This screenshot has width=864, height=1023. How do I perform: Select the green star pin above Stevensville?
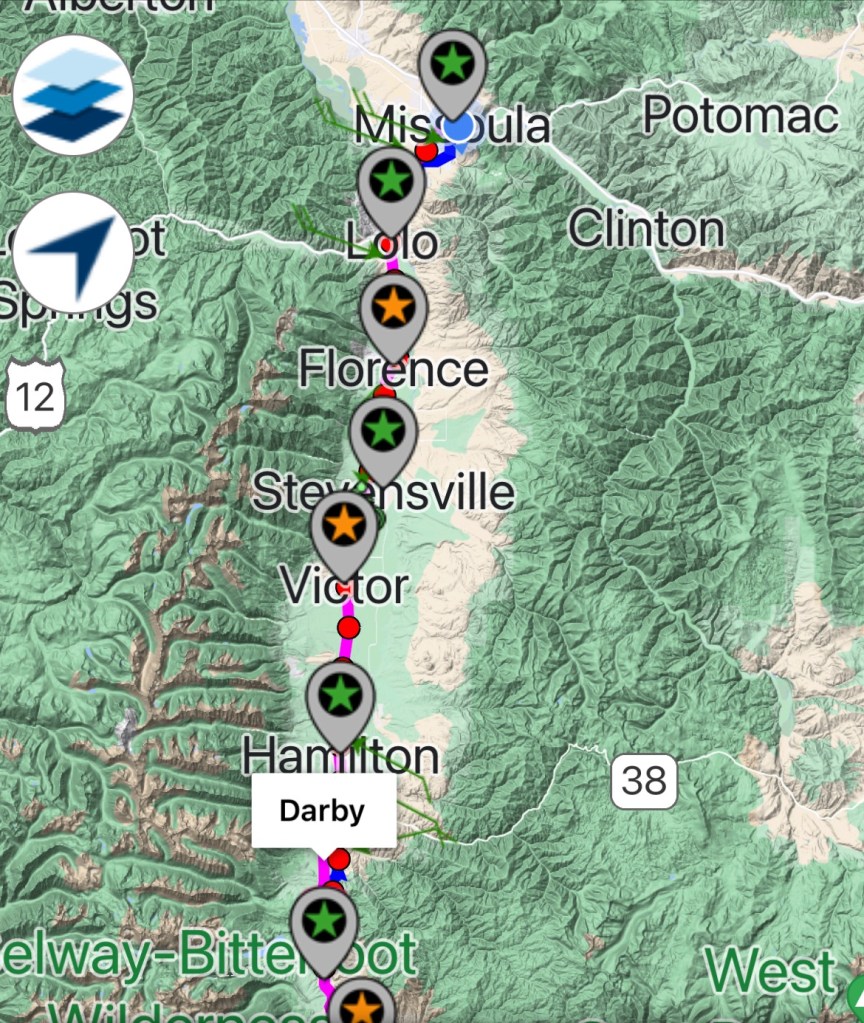(383, 431)
